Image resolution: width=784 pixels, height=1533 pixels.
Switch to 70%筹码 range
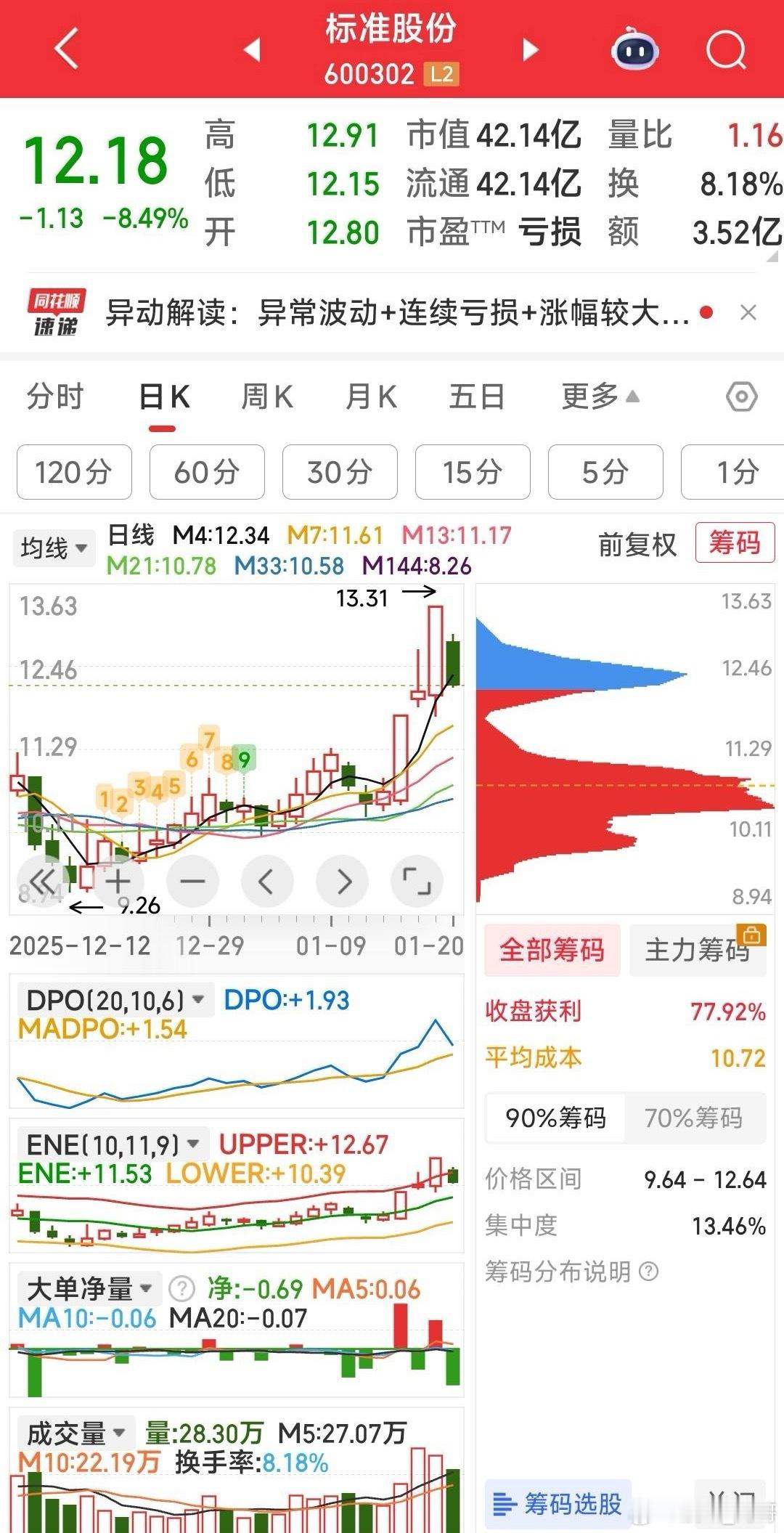pyautogui.click(x=693, y=1118)
